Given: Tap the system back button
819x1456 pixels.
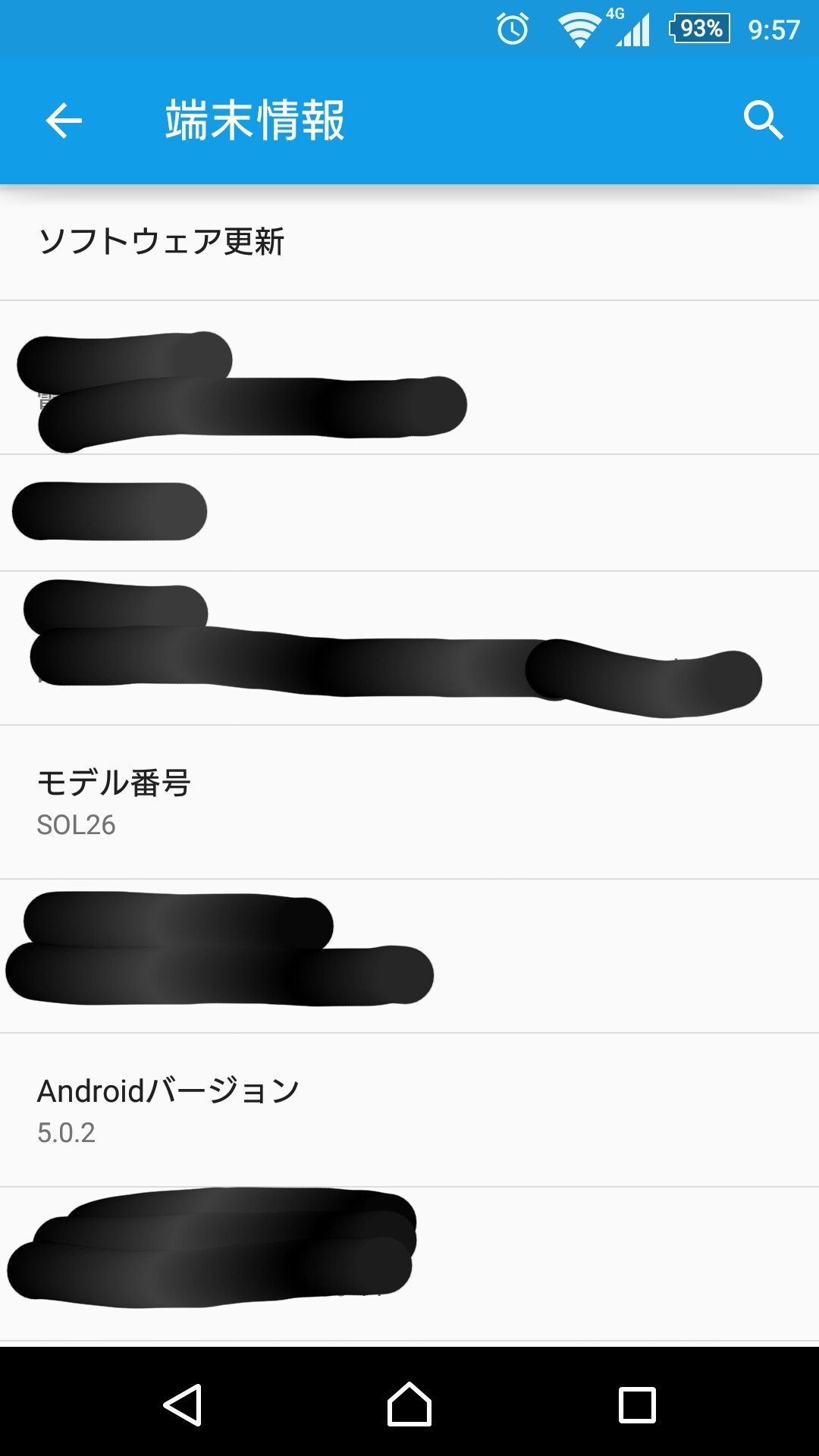Looking at the screenshot, I should (x=183, y=1404).
